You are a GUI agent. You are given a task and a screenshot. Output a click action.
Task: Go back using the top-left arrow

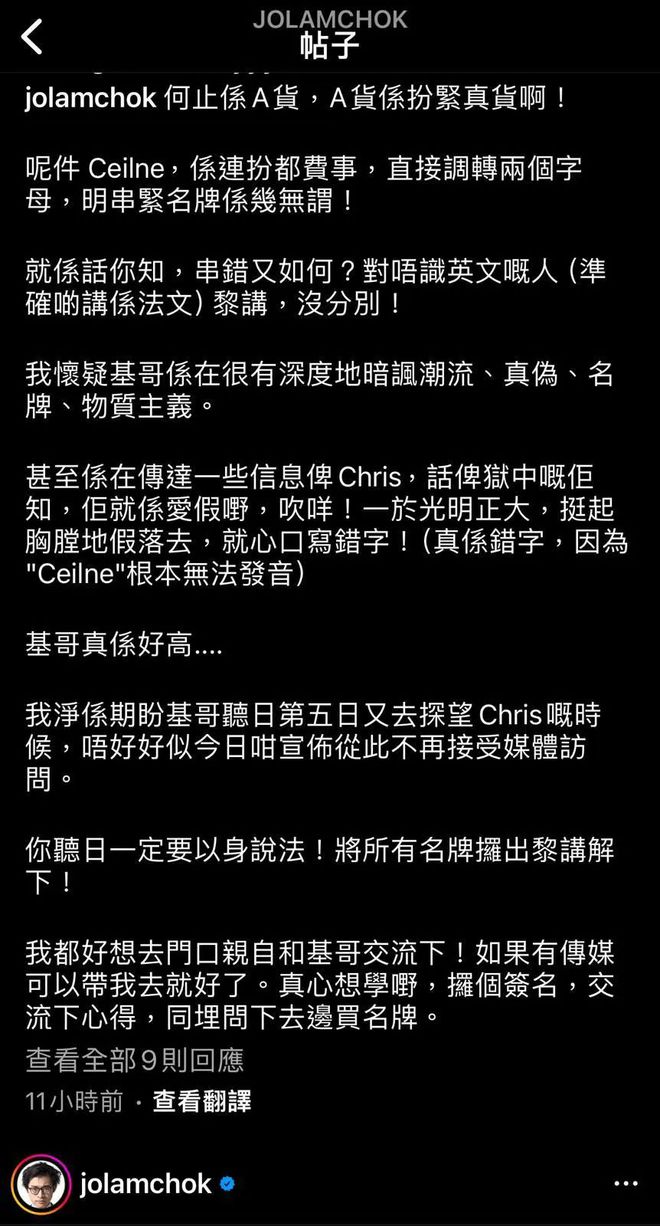pos(32,37)
